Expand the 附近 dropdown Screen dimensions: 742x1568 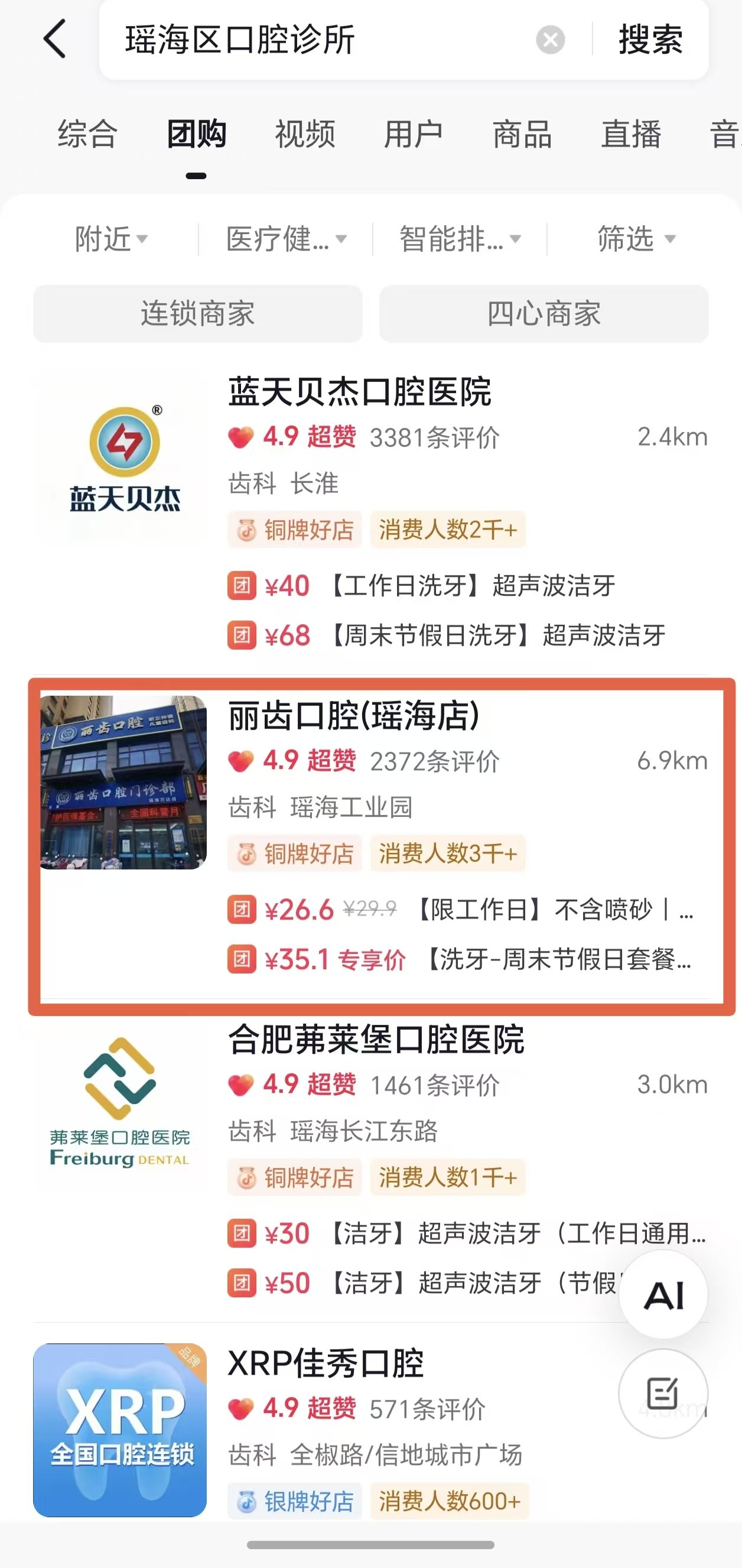coord(111,239)
